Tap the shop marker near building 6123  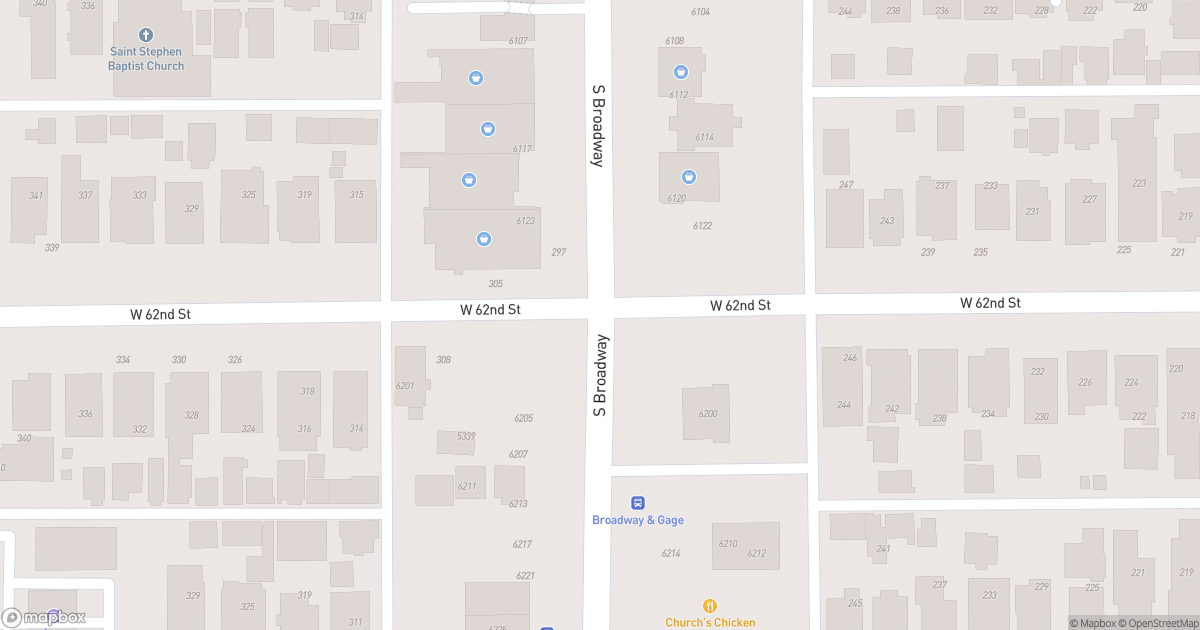(483, 239)
